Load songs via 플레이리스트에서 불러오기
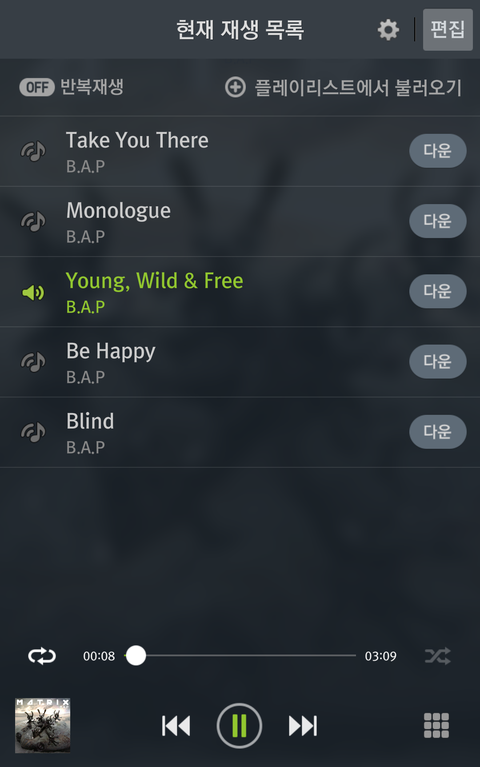The height and width of the screenshot is (767, 480). tap(343, 88)
